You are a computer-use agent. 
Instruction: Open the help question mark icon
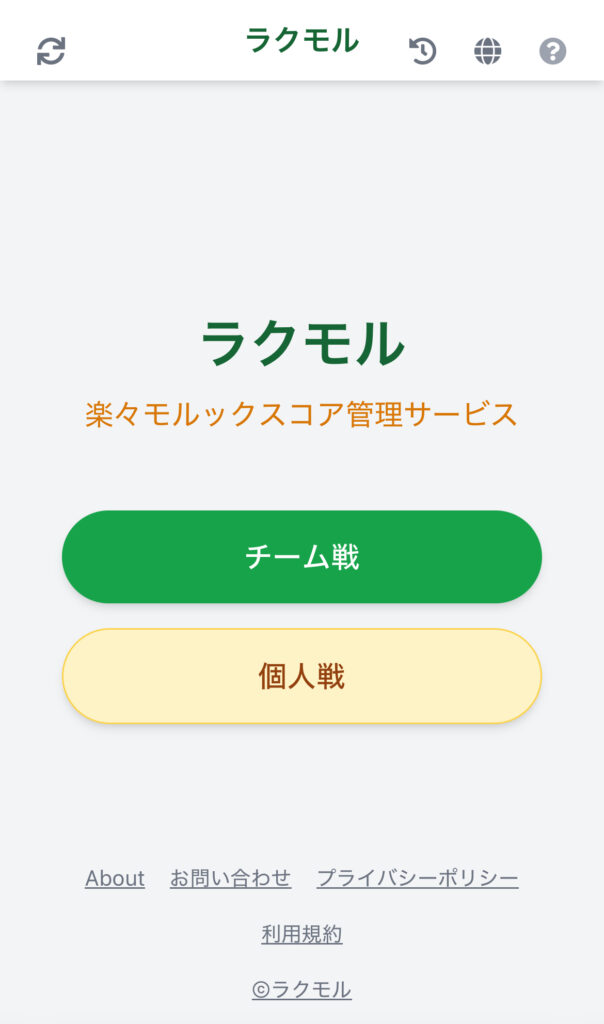552,51
